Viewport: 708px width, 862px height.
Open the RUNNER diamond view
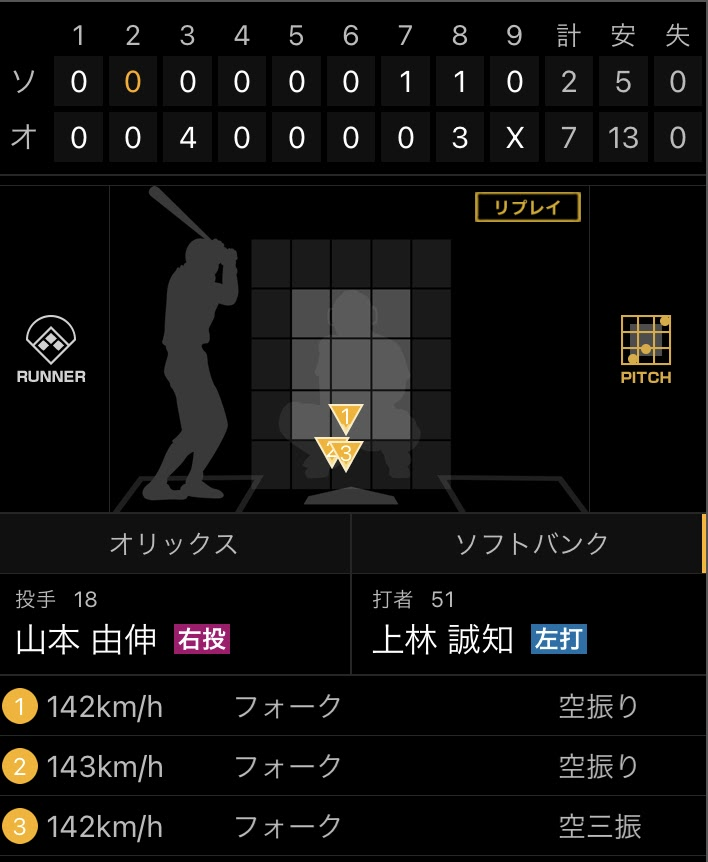pyautogui.click(x=52, y=350)
